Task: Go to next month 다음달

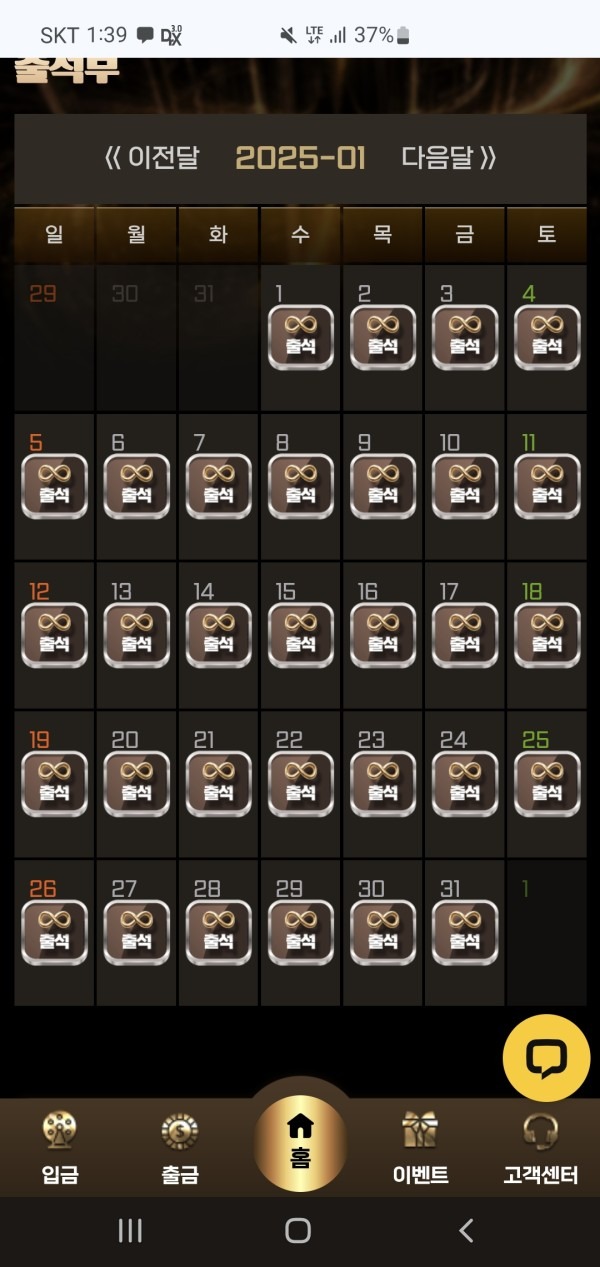Action: (x=448, y=158)
